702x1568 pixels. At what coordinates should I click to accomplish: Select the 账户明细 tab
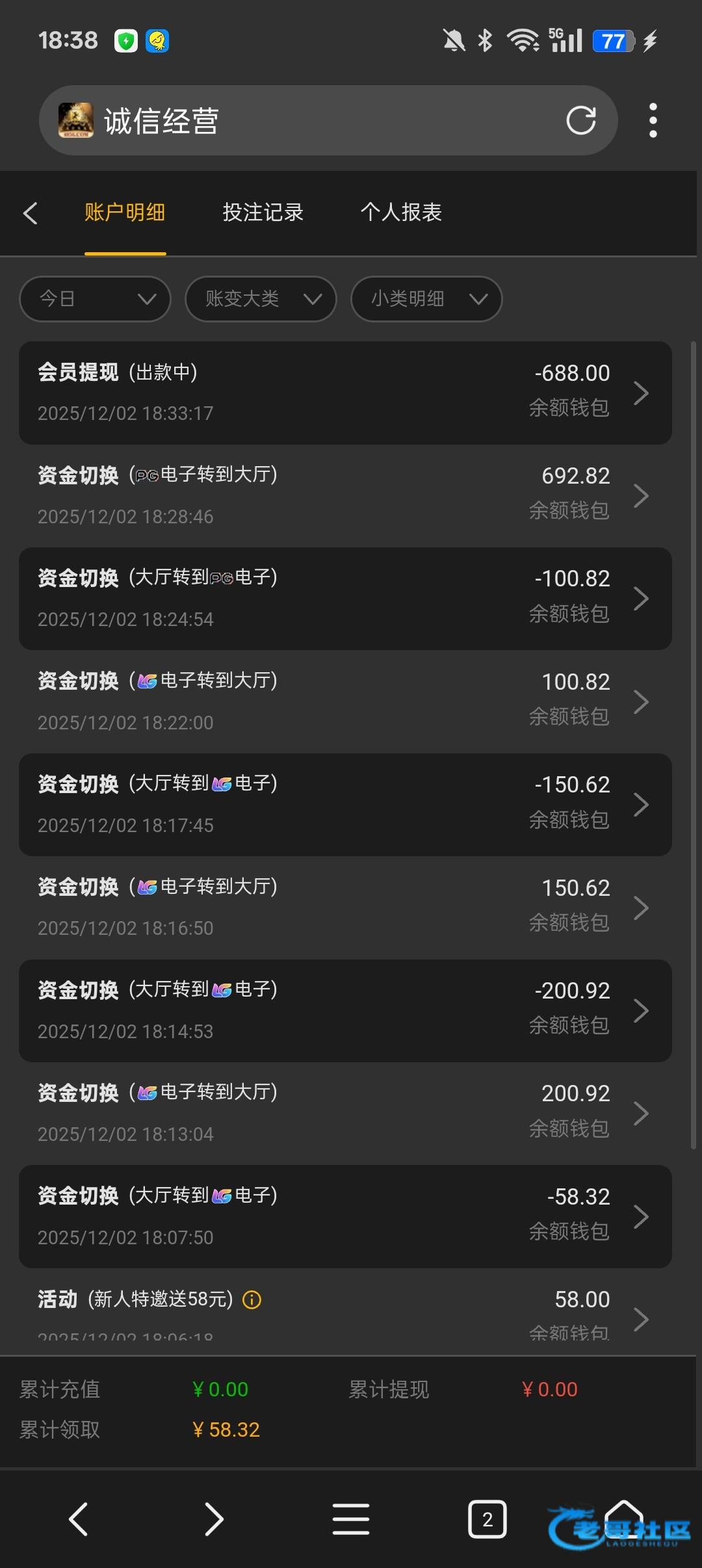(x=125, y=213)
